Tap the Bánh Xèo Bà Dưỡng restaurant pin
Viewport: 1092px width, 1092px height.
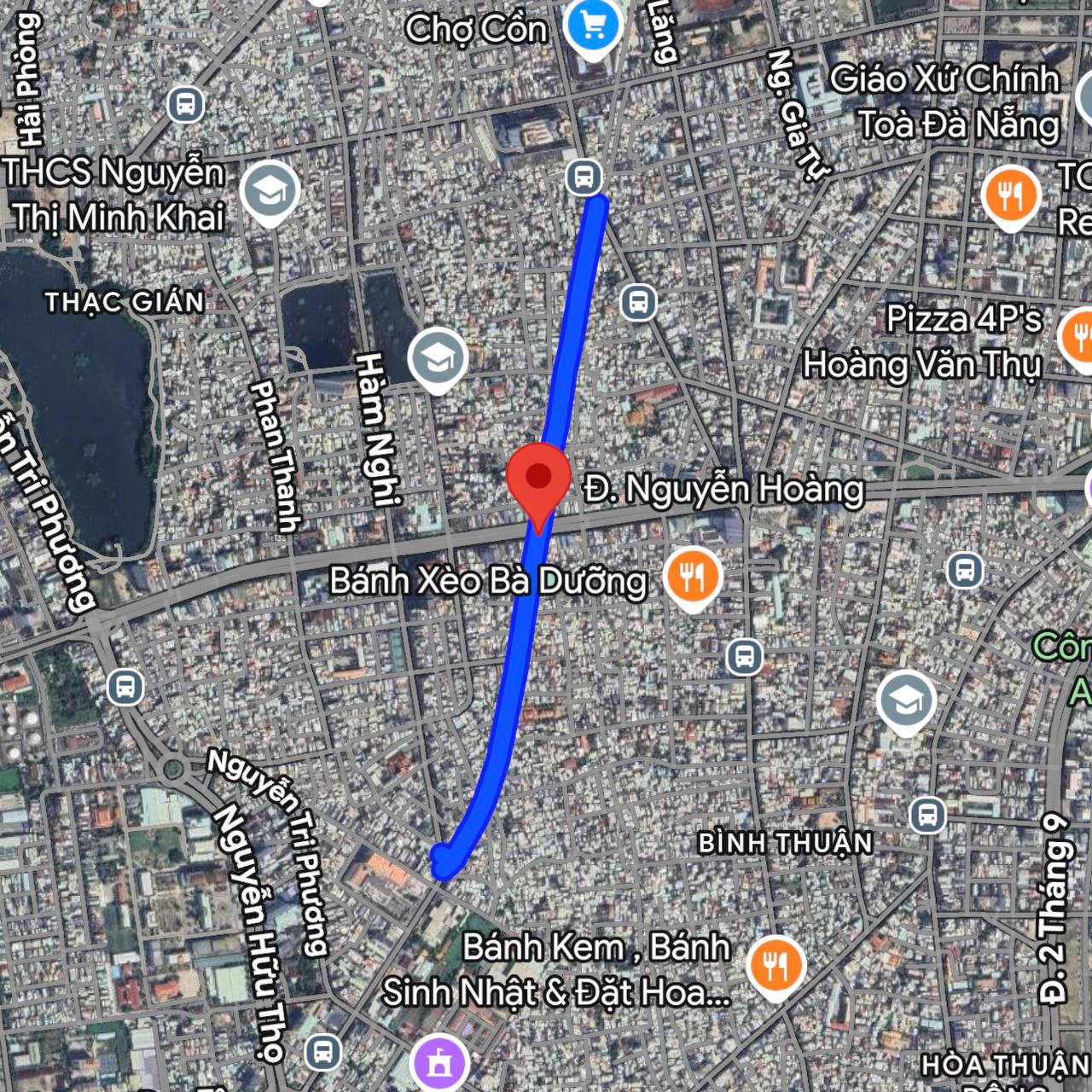(692, 578)
